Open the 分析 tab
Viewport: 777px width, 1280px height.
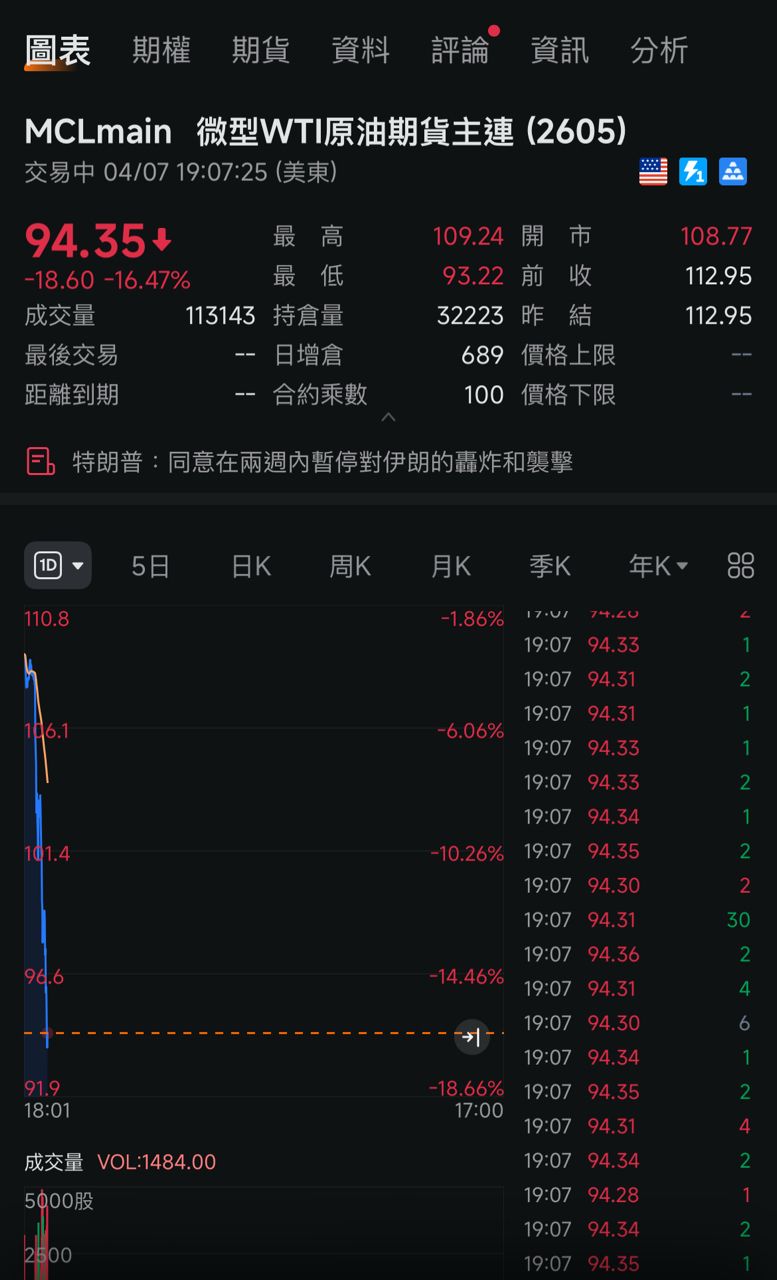[659, 50]
